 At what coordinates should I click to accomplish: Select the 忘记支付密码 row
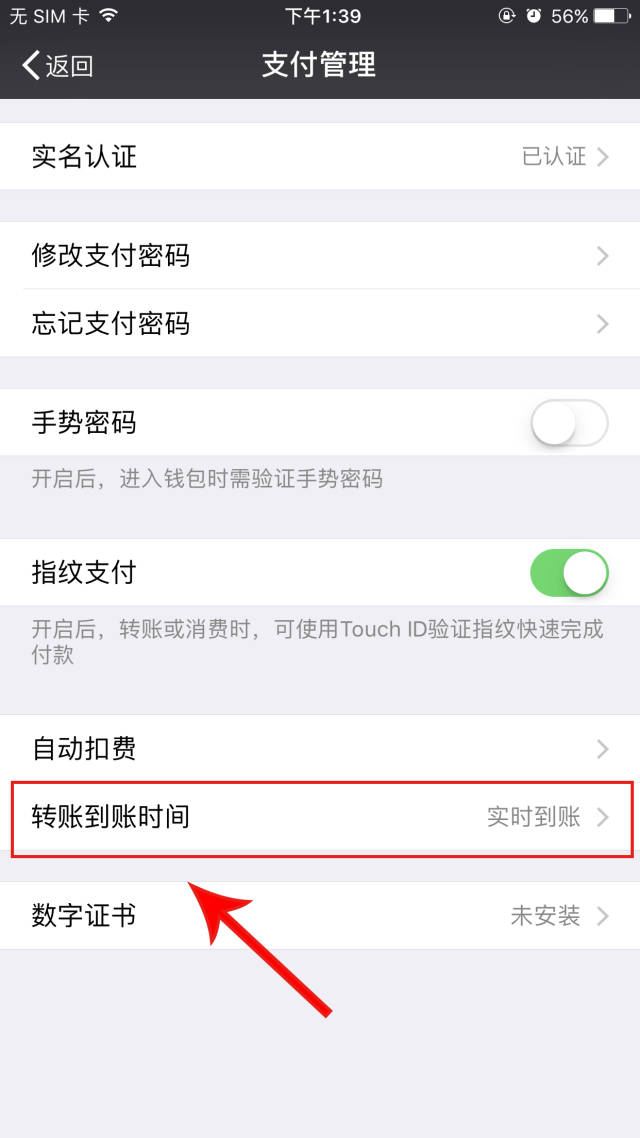(320, 323)
